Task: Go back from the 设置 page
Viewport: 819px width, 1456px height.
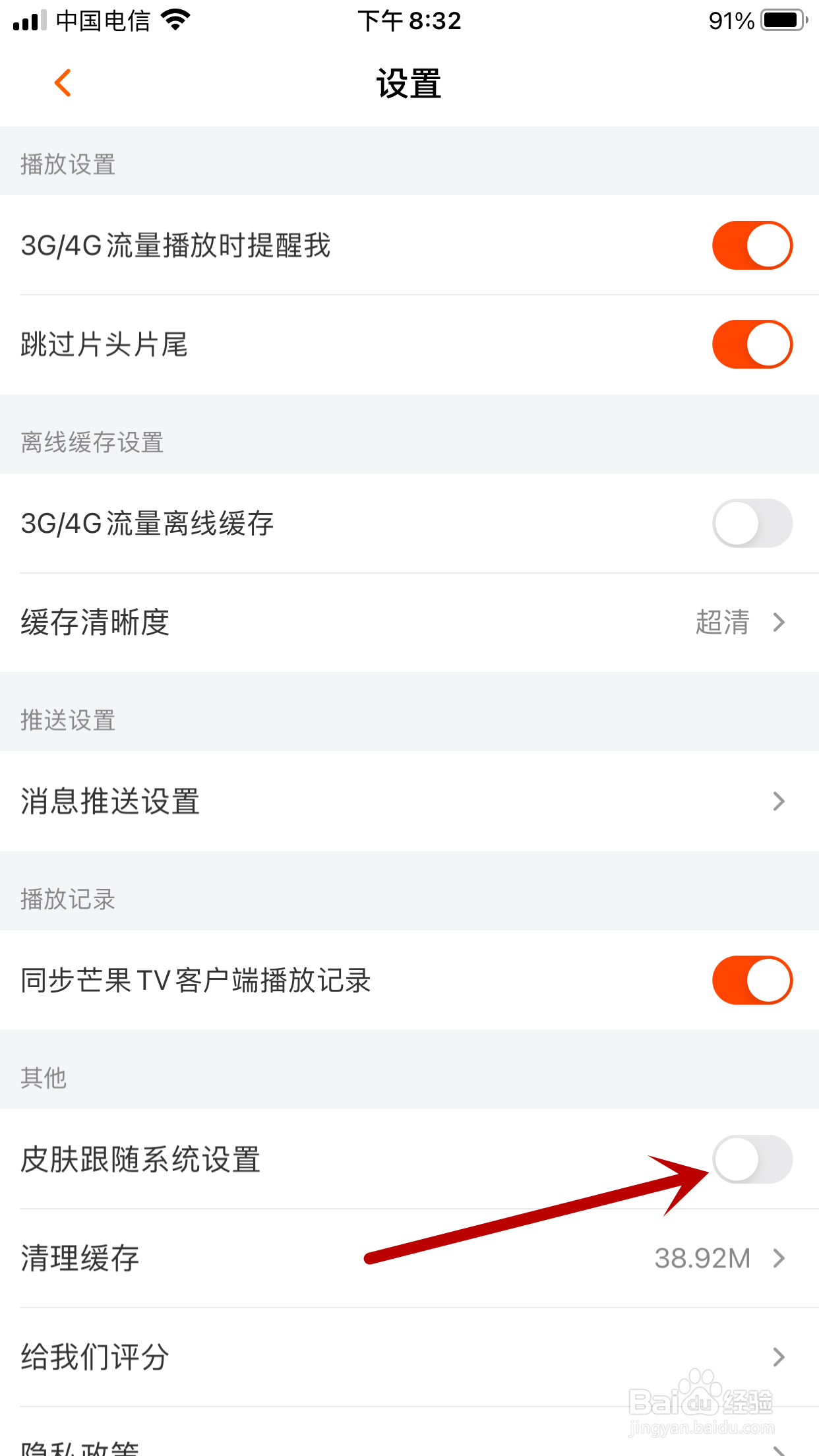Action: coord(63,83)
